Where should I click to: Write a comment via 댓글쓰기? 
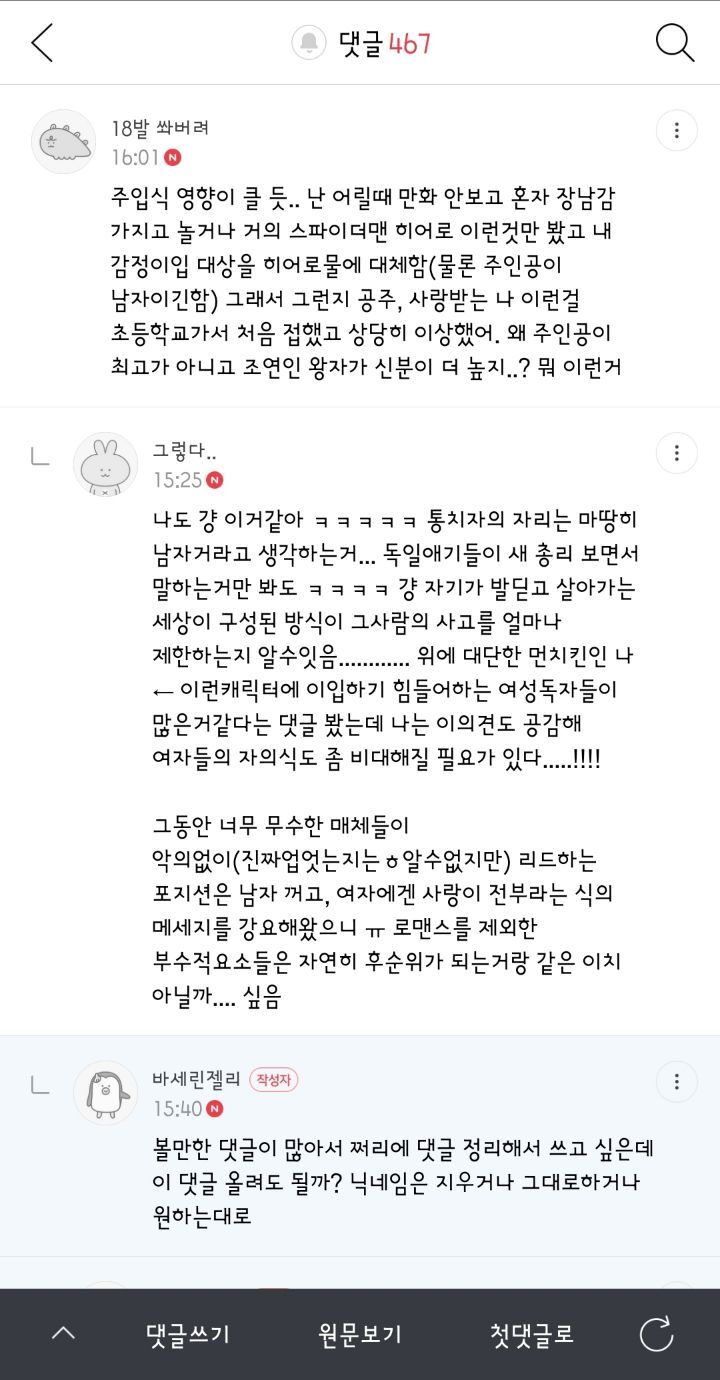[x=188, y=1334]
